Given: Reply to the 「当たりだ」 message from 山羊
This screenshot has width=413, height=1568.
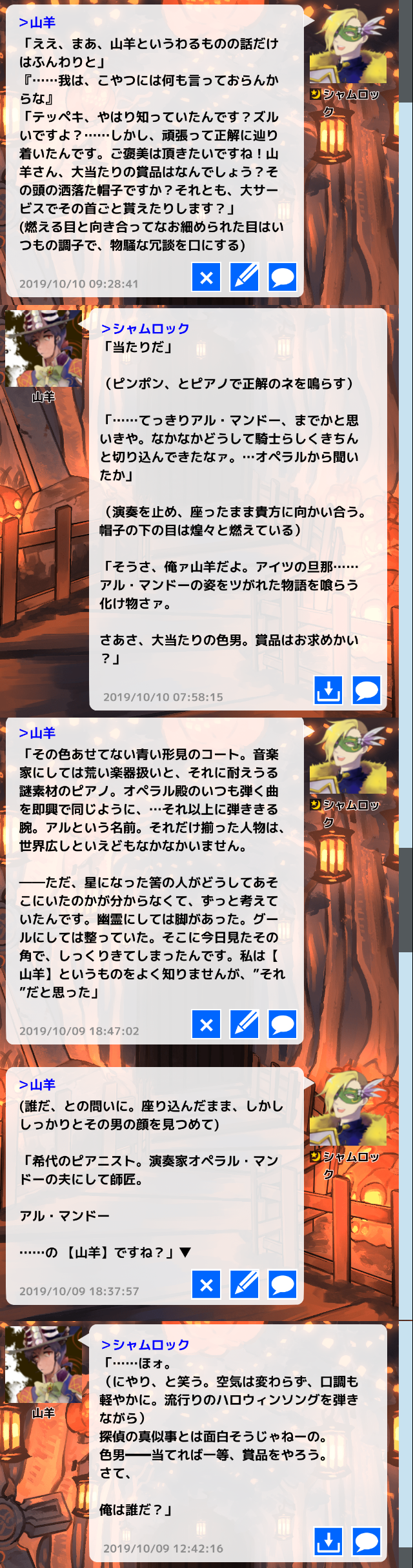Looking at the screenshot, I should pyautogui.click(x=367, y=691).
